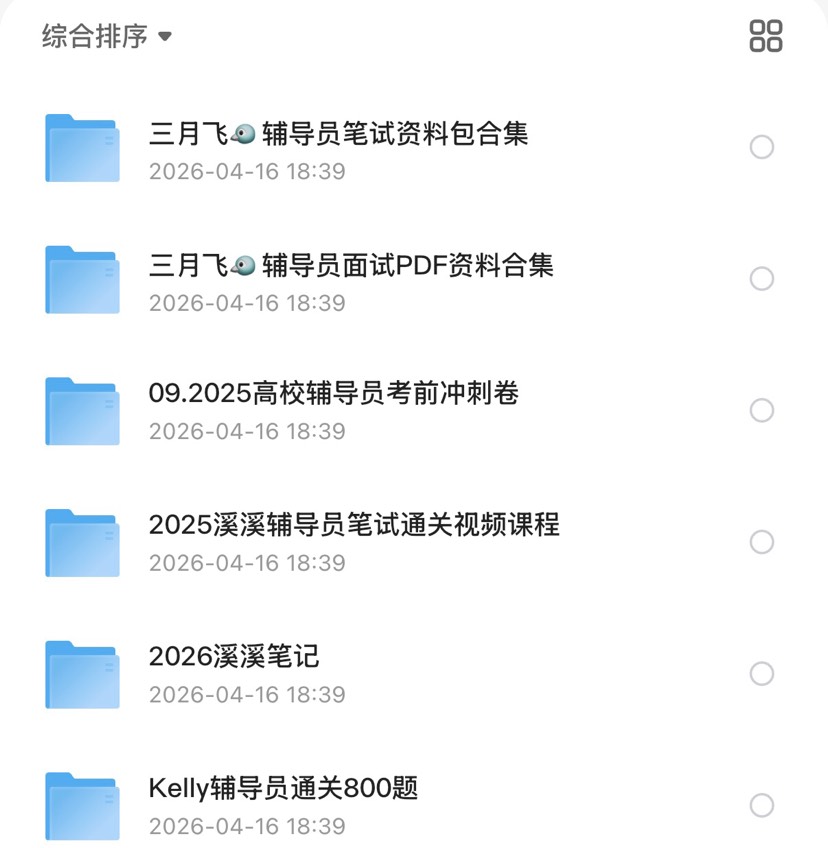
Task: Select the 2025溪溪辅导员笔试通关视频课程 radio circle
Action: [762, 542]
